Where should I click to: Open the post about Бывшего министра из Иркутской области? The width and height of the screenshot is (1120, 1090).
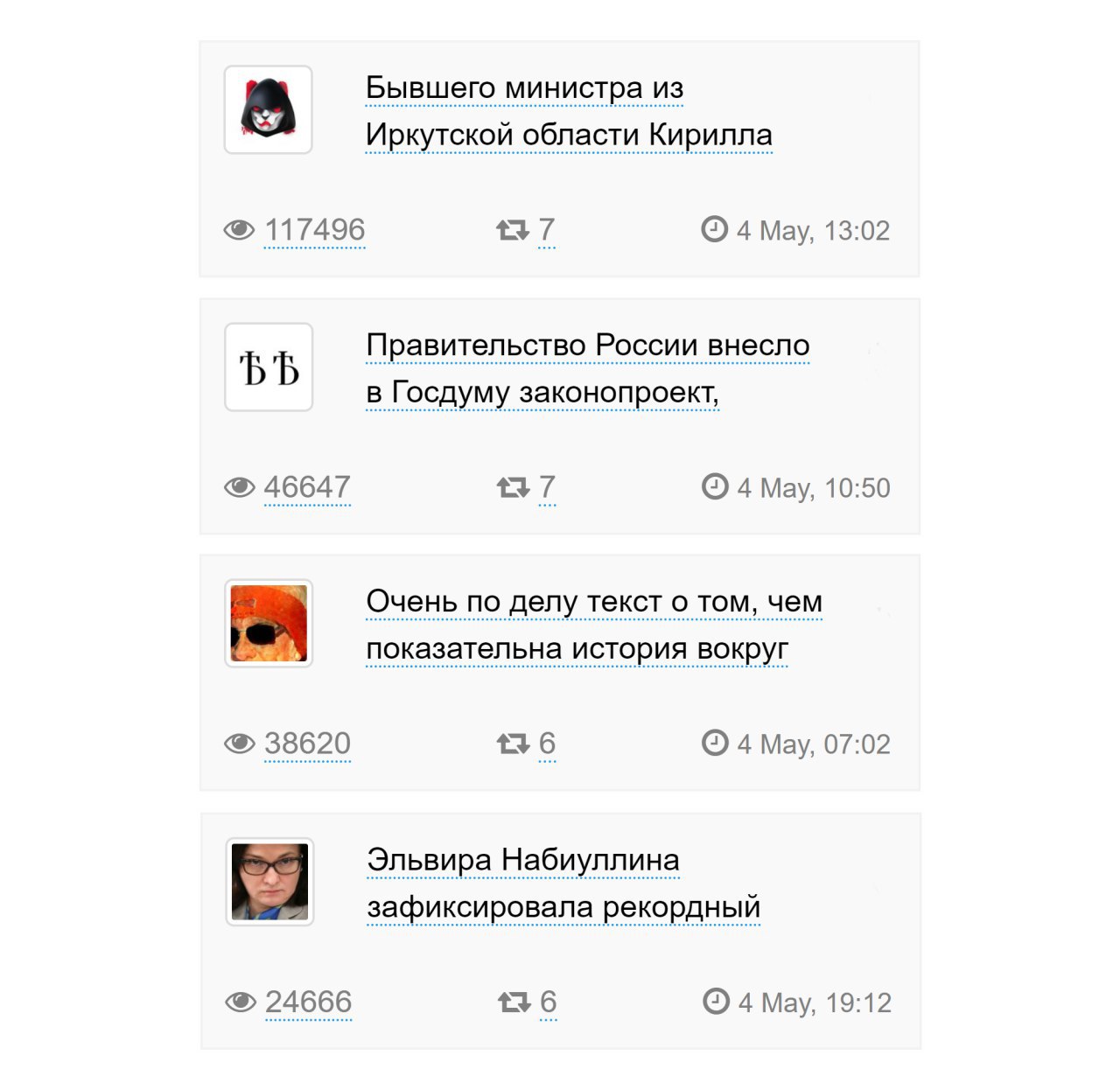pos(568,112)
